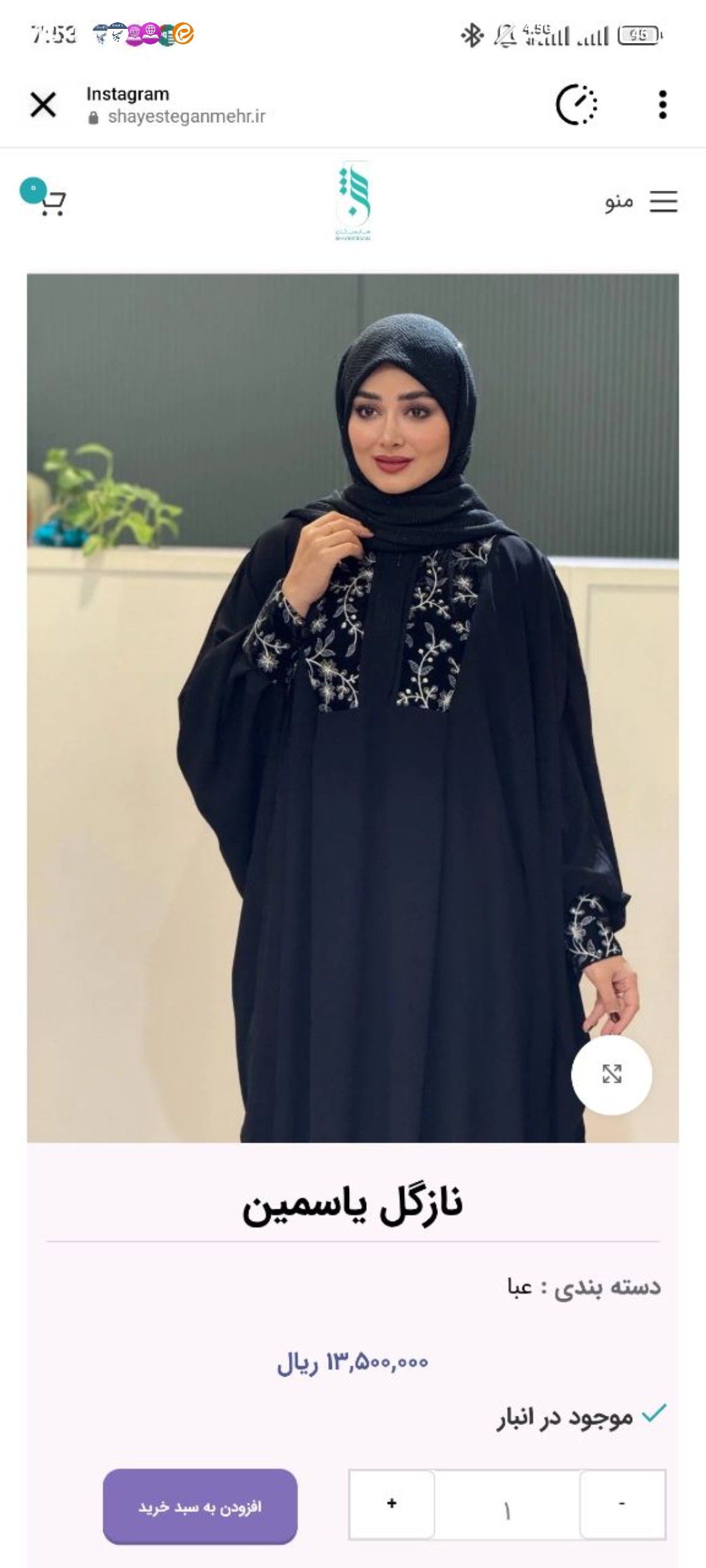Screen dimensions: 706x1568
Task: Tap the Shayestegan logo to go home
Action: click(x=353, y=201)
